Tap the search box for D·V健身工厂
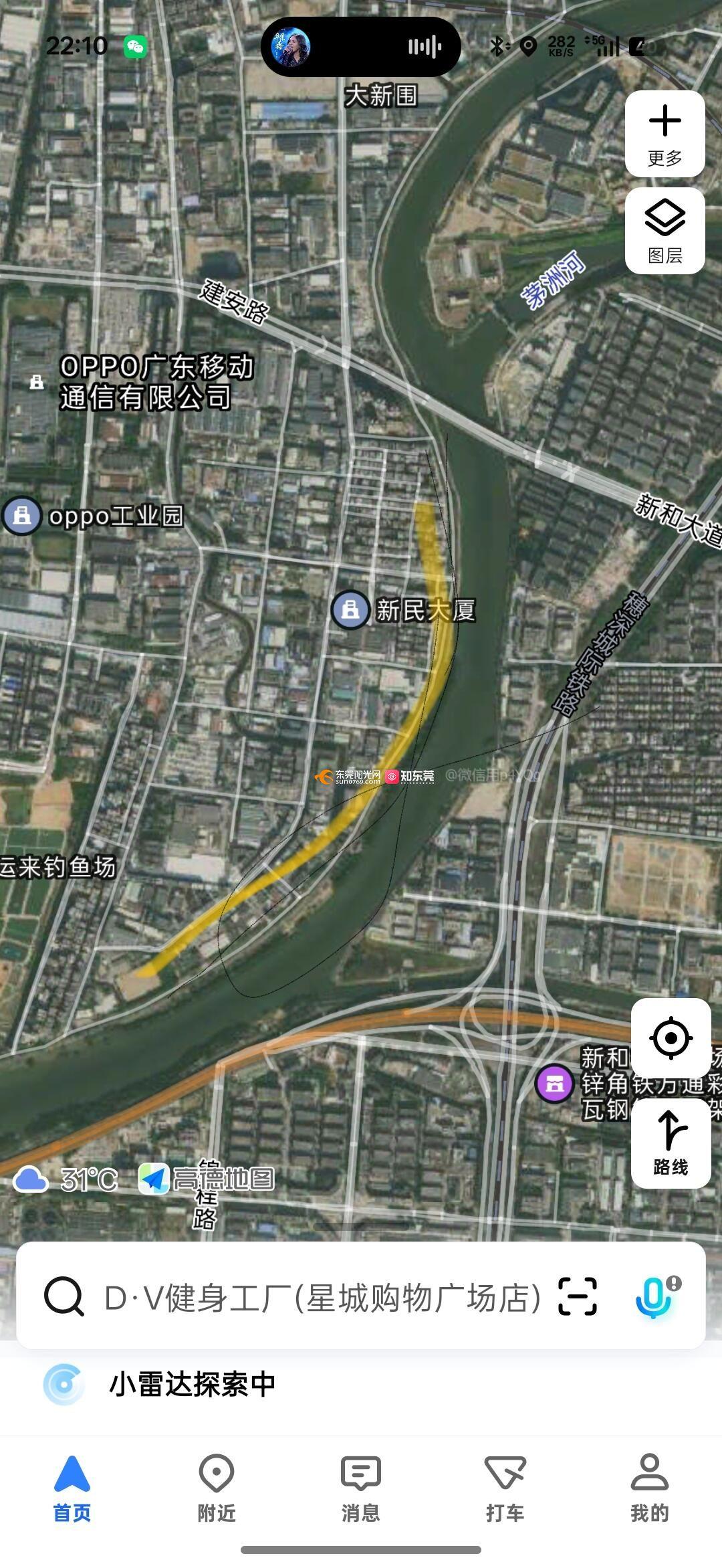This screenshot has height=1568, width=722. click(x=321, y=1298)
